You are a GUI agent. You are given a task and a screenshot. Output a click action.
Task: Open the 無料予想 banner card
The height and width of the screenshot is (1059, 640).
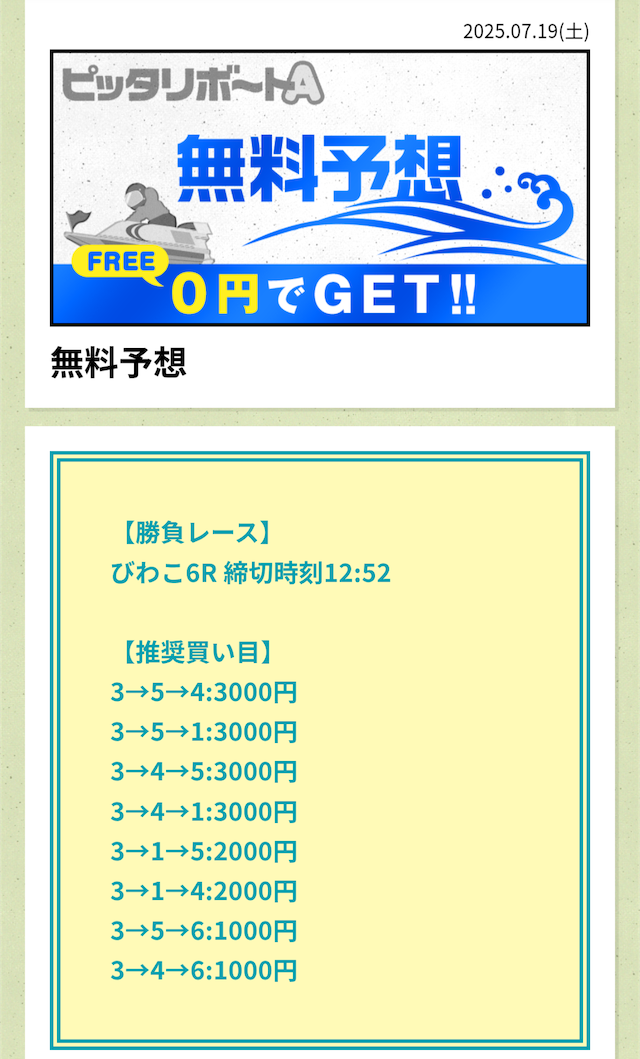coord(320,188)
